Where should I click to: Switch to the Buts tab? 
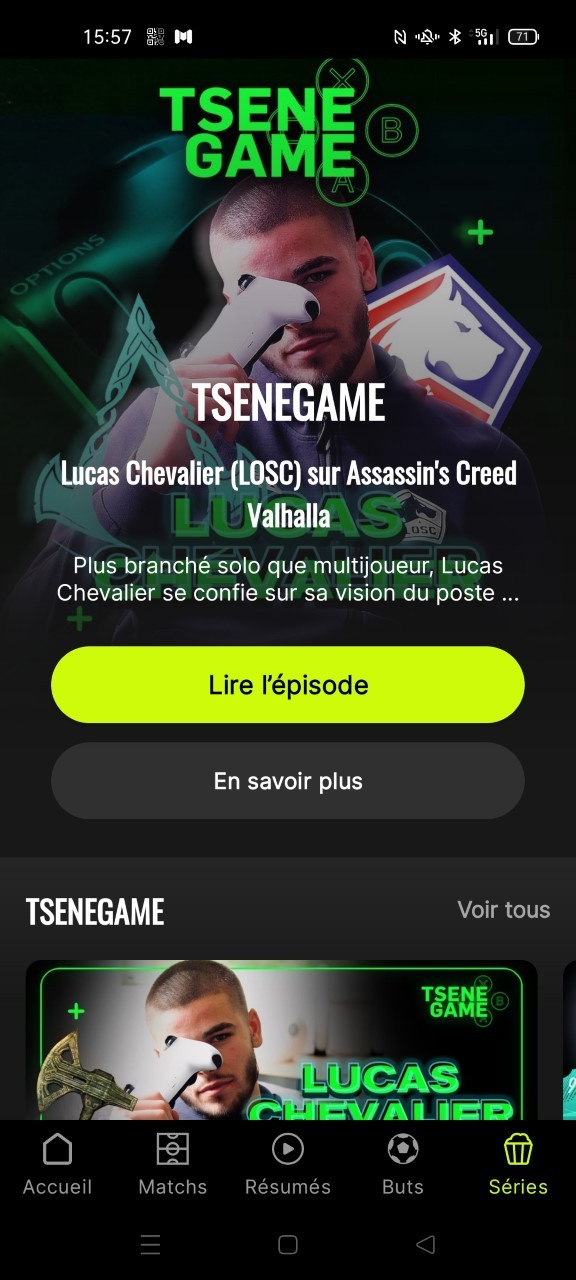pos(403,1165)
